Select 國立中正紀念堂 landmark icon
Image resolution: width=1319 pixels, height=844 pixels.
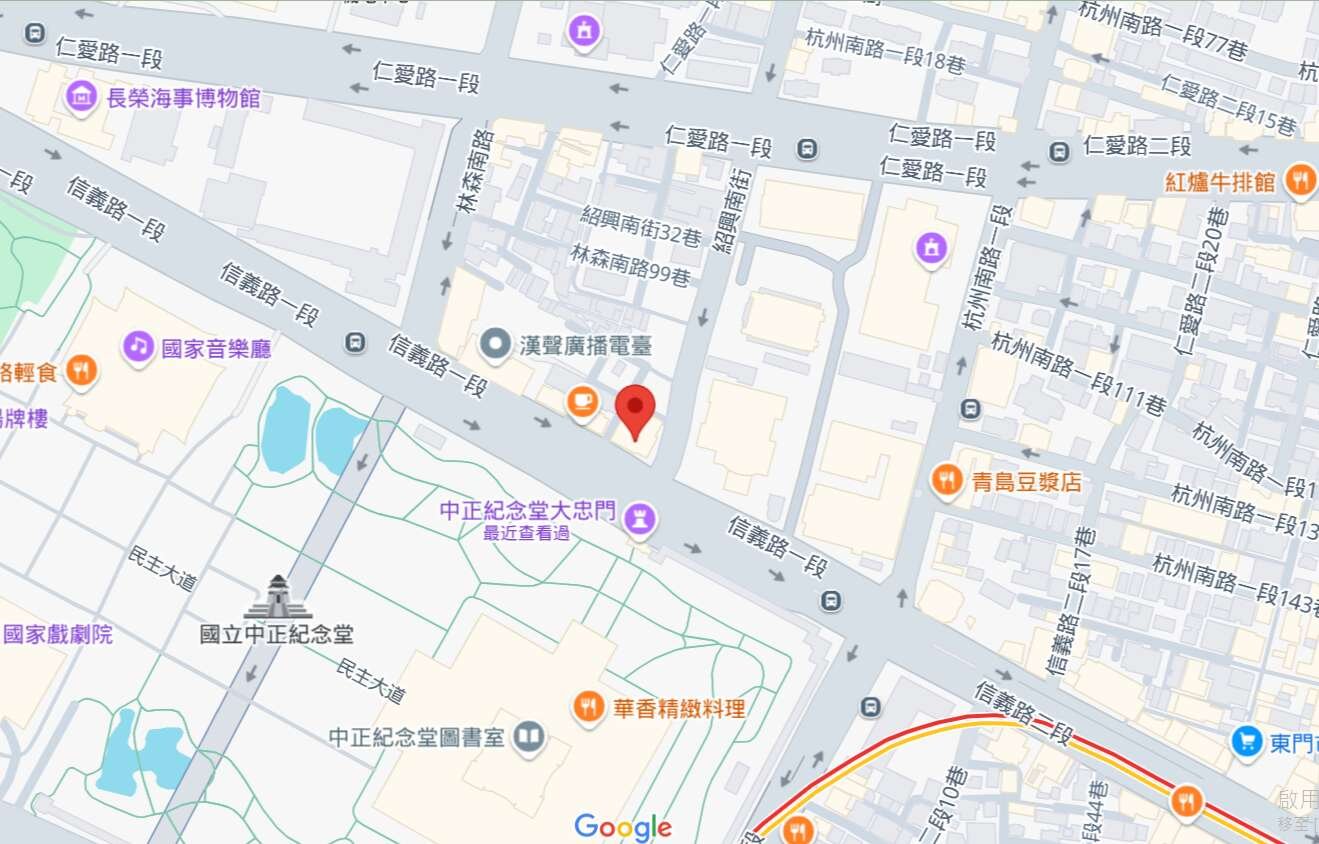click(278, 598)
